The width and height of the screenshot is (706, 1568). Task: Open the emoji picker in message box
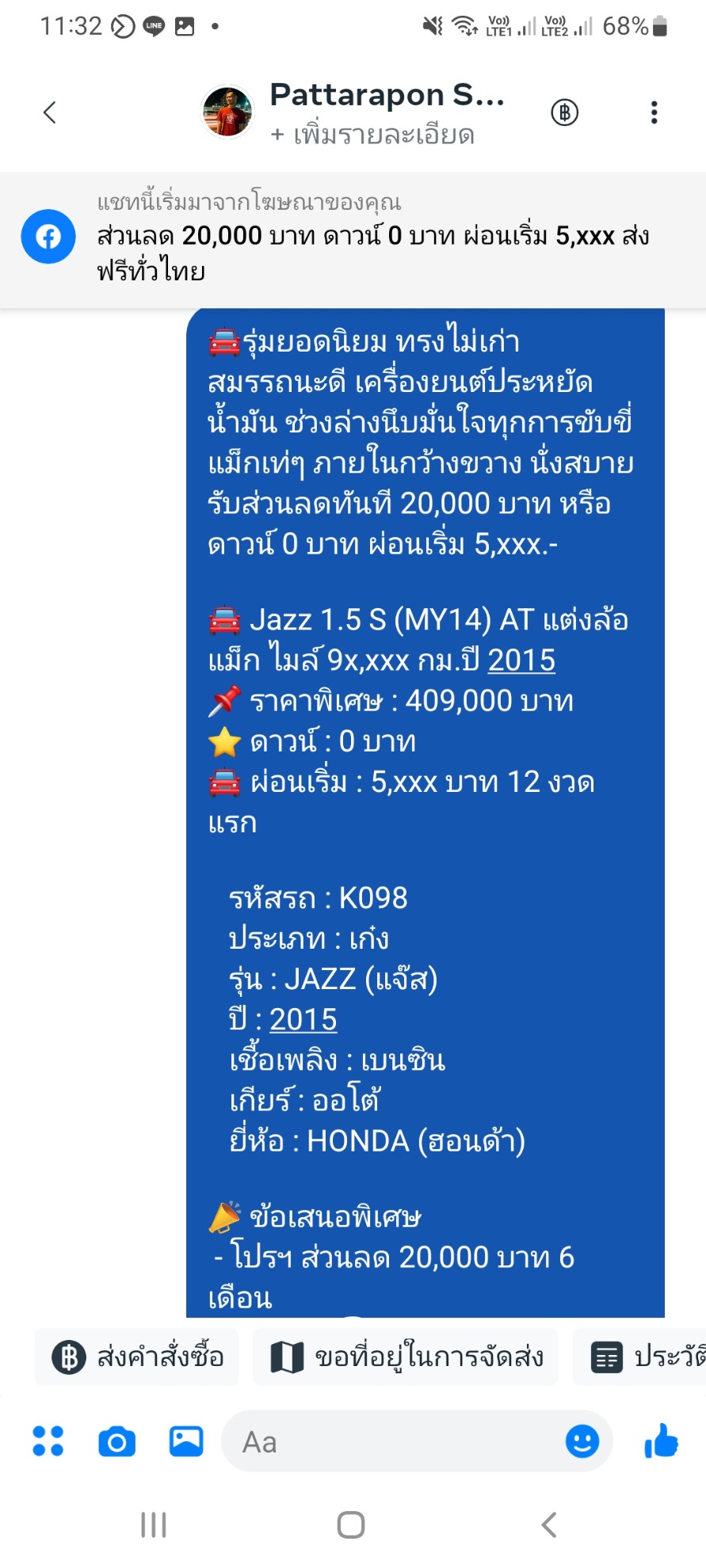(x=582, y=1441)
